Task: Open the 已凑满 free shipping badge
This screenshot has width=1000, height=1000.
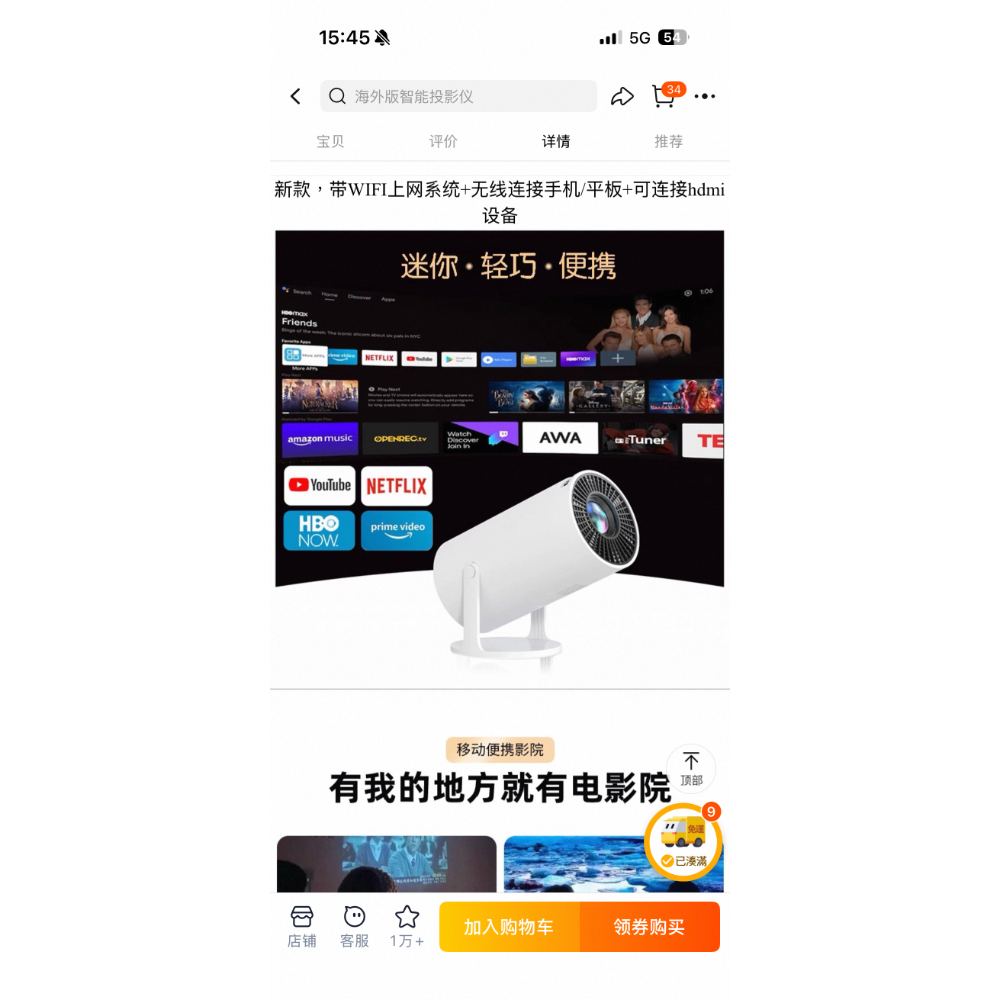Action: [683, 842]
